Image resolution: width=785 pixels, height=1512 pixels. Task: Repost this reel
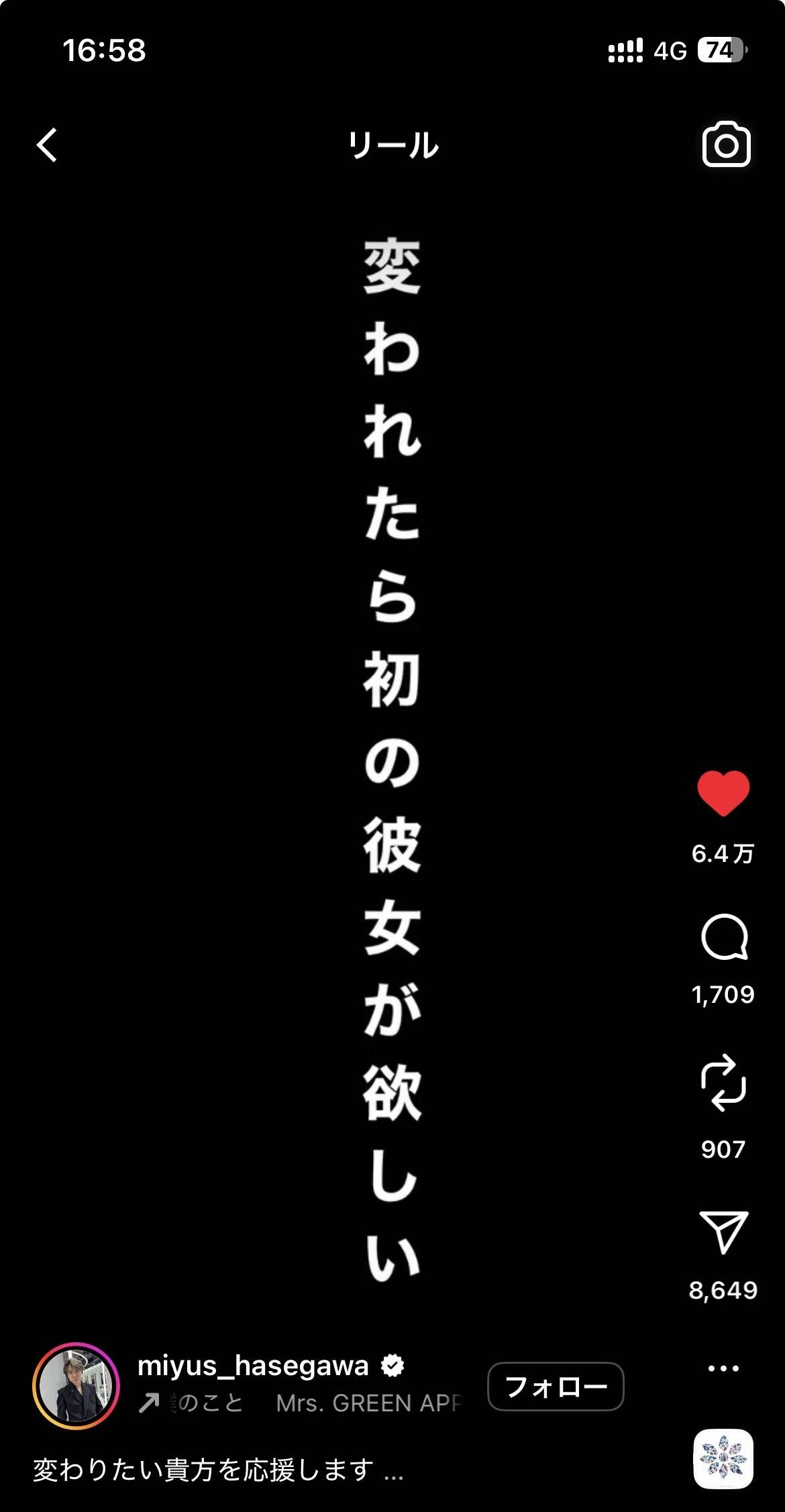pyautogui.click(x=723, y=1083)
